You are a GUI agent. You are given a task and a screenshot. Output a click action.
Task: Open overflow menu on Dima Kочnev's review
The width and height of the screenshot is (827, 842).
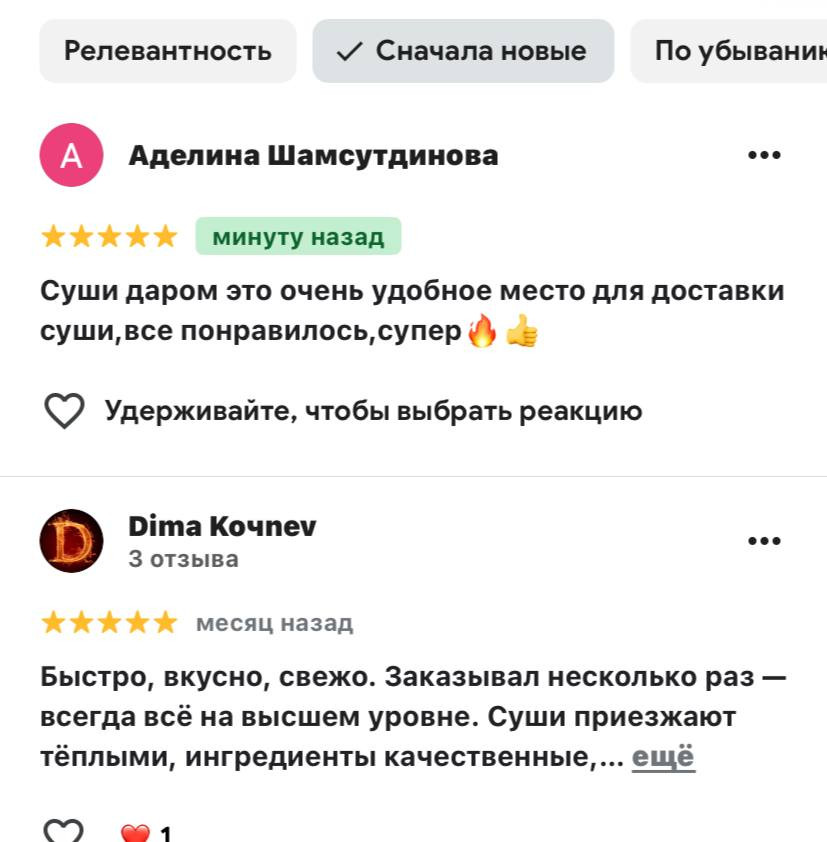click(764, 541)
